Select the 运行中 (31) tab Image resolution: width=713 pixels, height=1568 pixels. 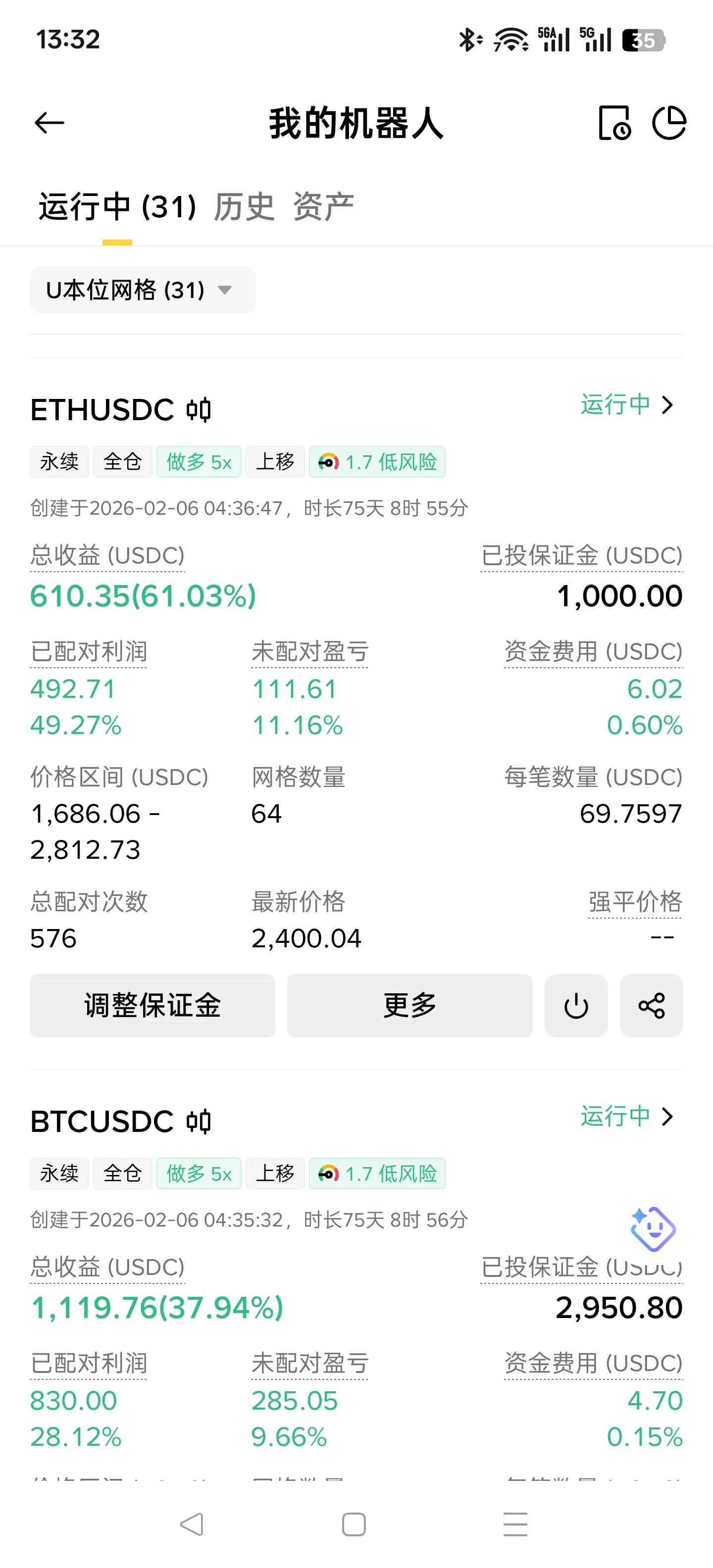click(117, 207)
